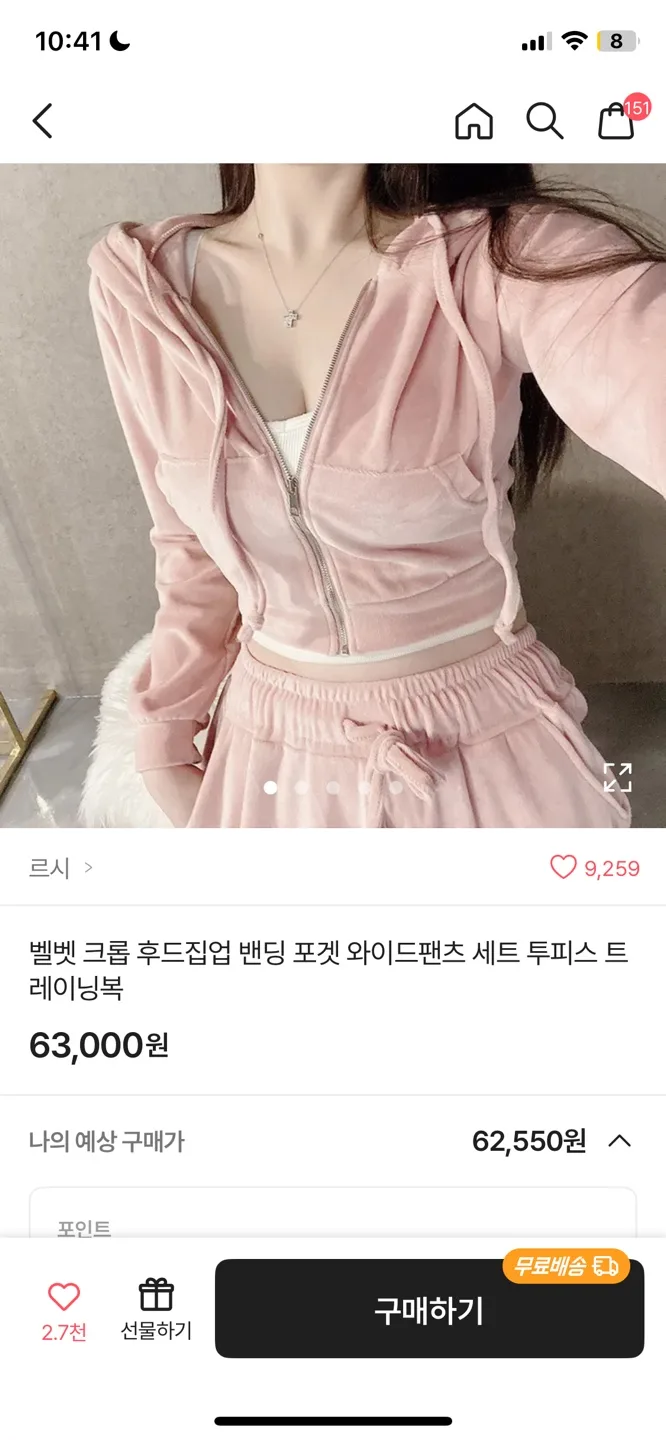Expand the product photo to fullscreen

(x=617, y=777)
